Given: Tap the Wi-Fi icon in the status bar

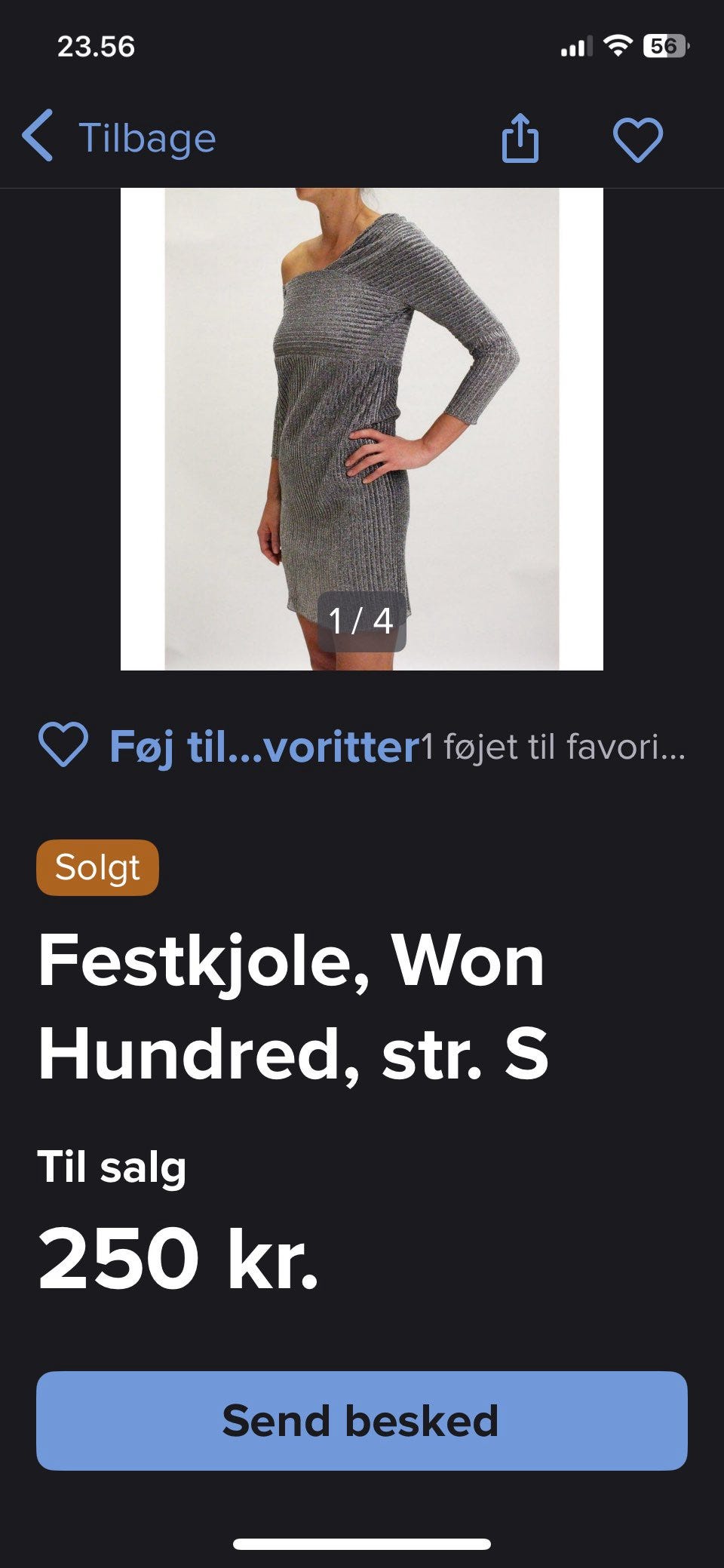Looking at the screenshot, I should coord(617,47).
